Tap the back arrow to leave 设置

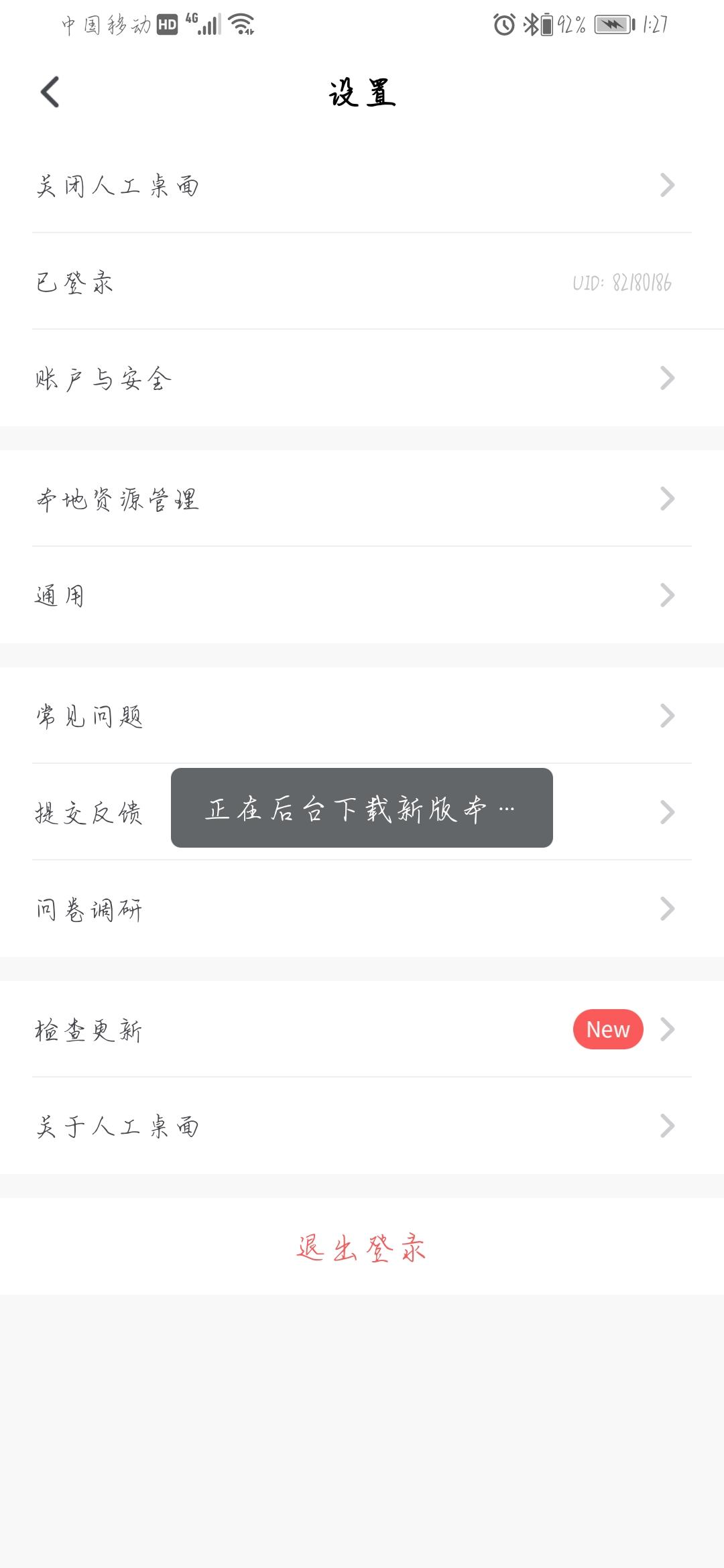click(x=49, y=92)
